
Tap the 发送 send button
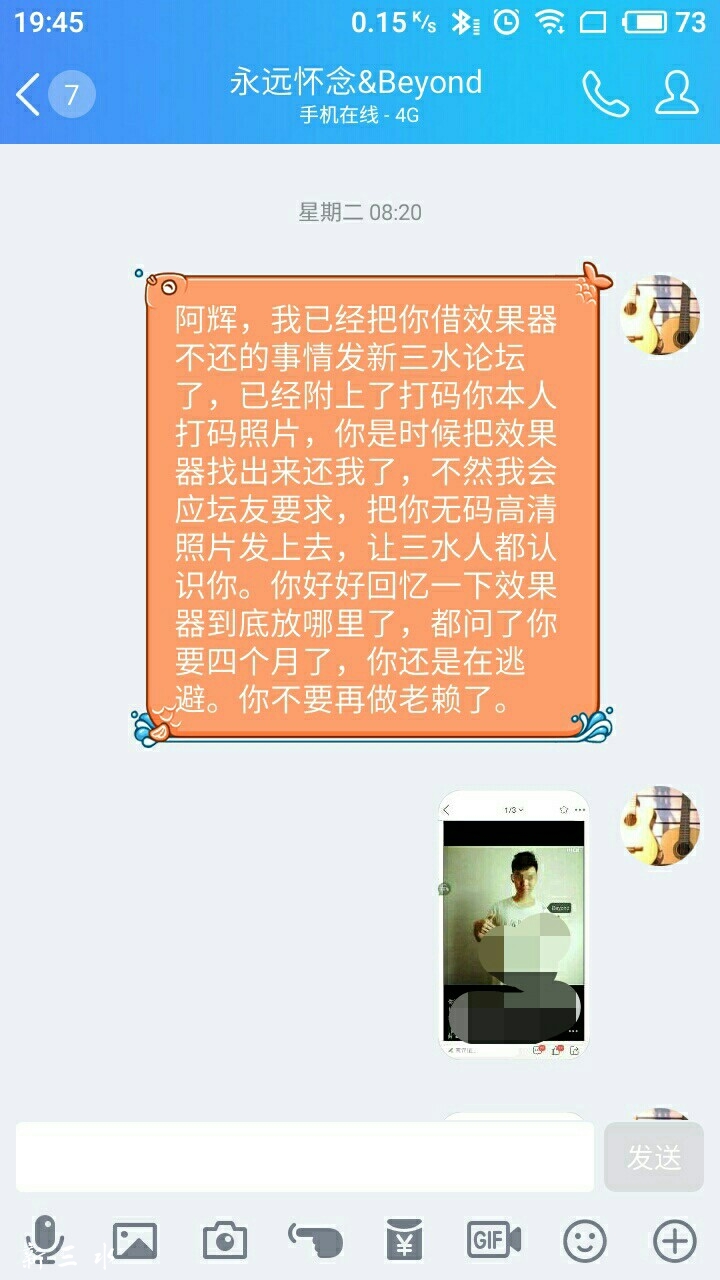(654, 1157)
